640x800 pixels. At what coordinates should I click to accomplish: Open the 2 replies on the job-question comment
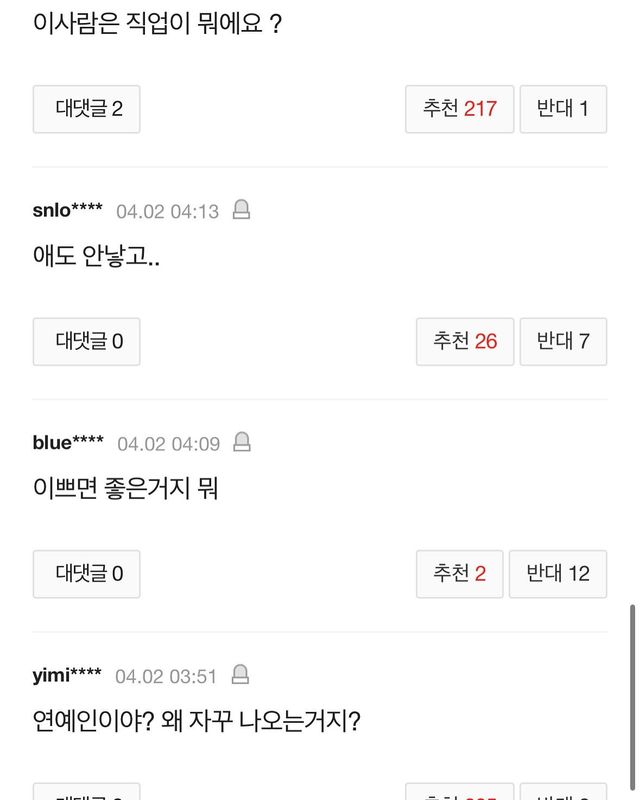(x=87, y=109)
